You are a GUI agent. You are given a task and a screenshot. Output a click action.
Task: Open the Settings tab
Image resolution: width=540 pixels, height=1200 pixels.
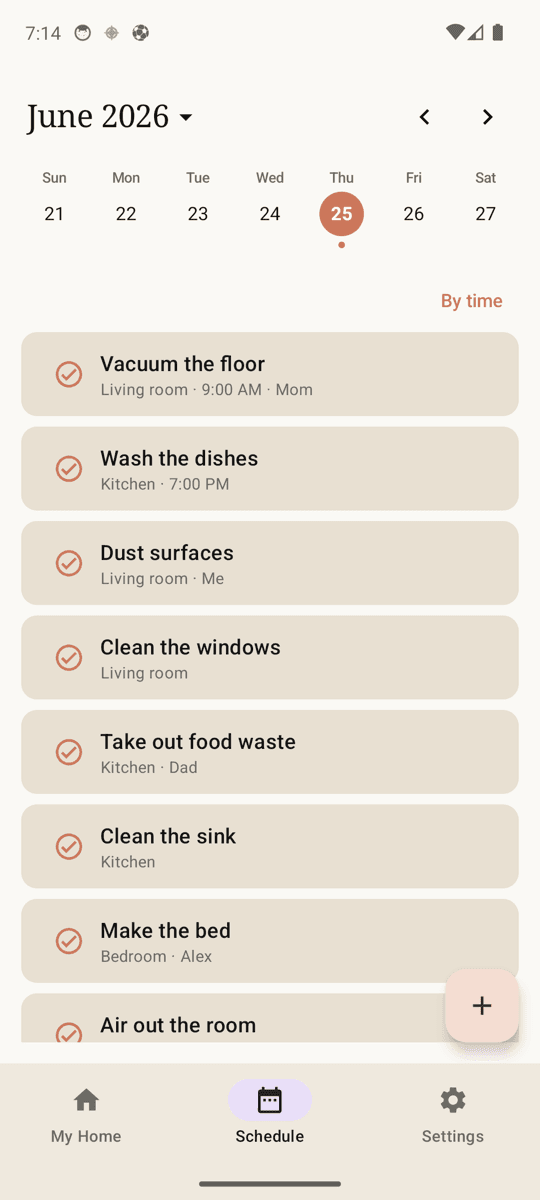click(453, 1115)
